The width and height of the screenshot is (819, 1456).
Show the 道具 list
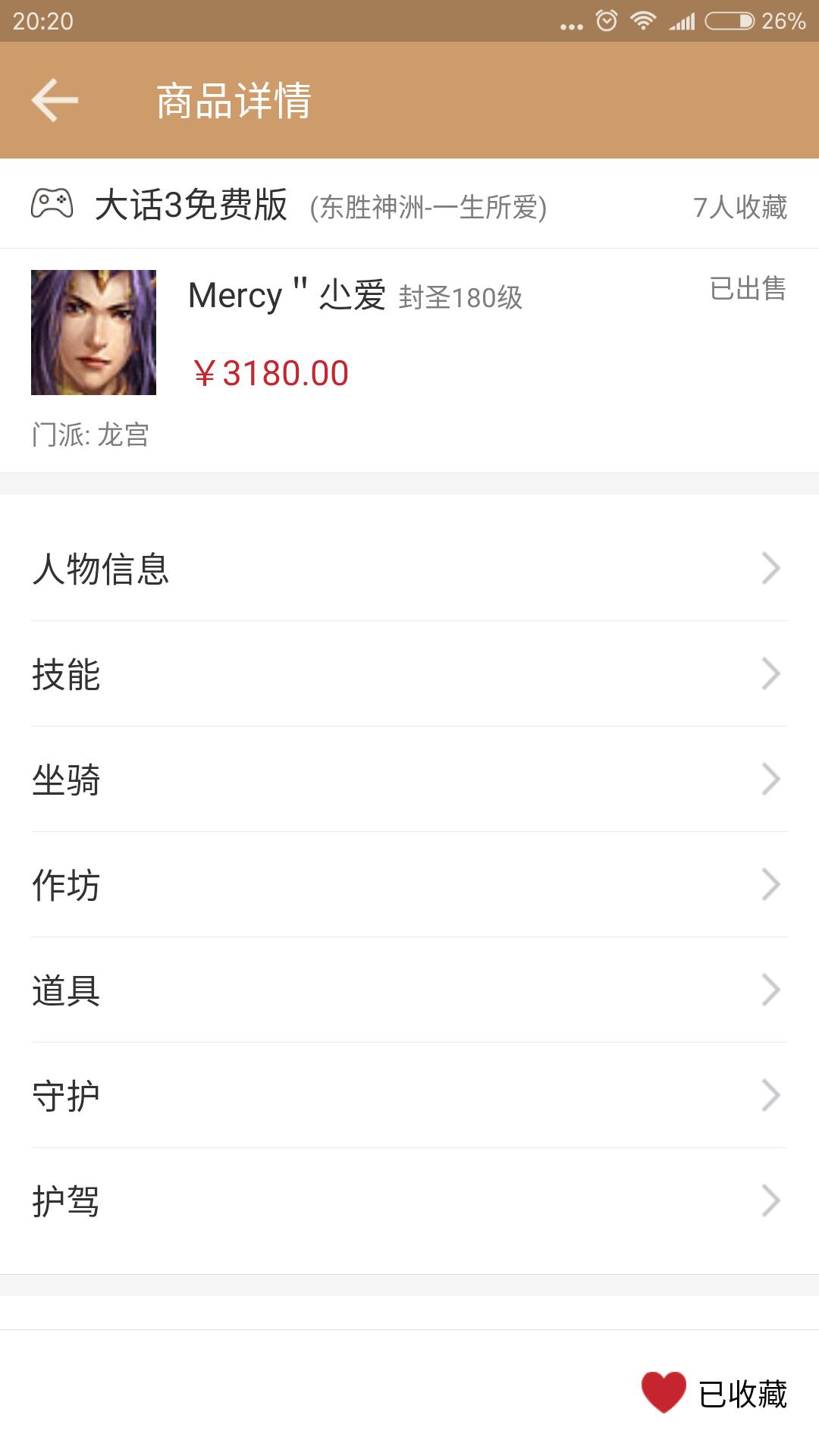click(409, 990)
